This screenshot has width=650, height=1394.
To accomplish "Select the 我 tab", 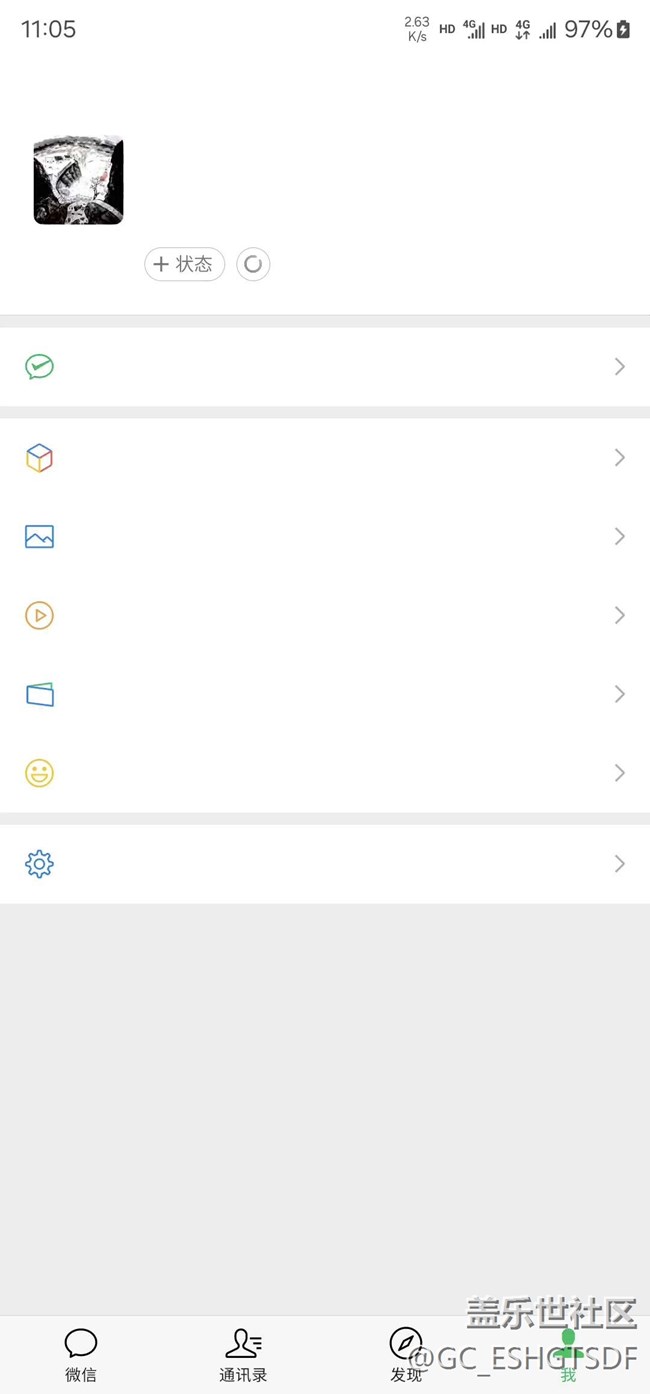I will 568,1355.
